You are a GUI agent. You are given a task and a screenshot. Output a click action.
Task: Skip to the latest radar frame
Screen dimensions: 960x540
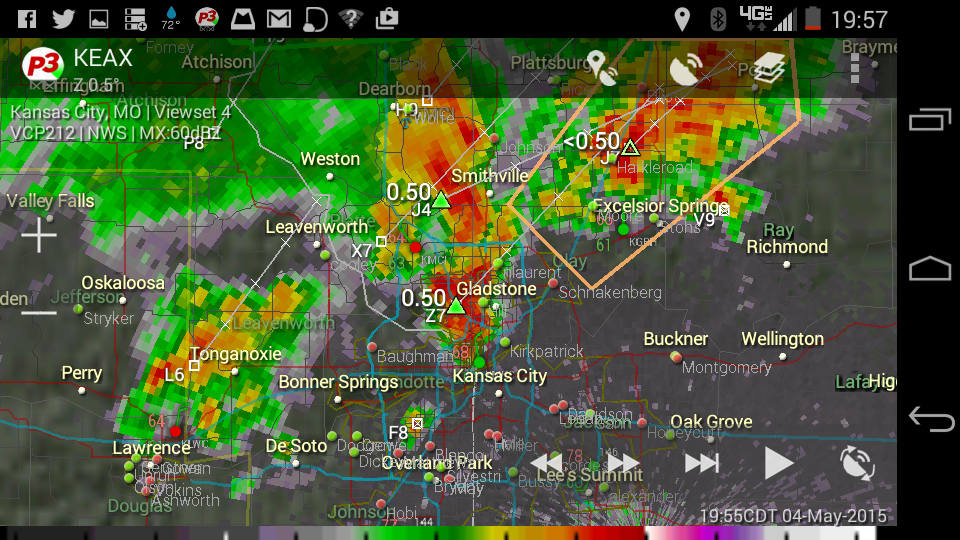click(x=702, y=463)
